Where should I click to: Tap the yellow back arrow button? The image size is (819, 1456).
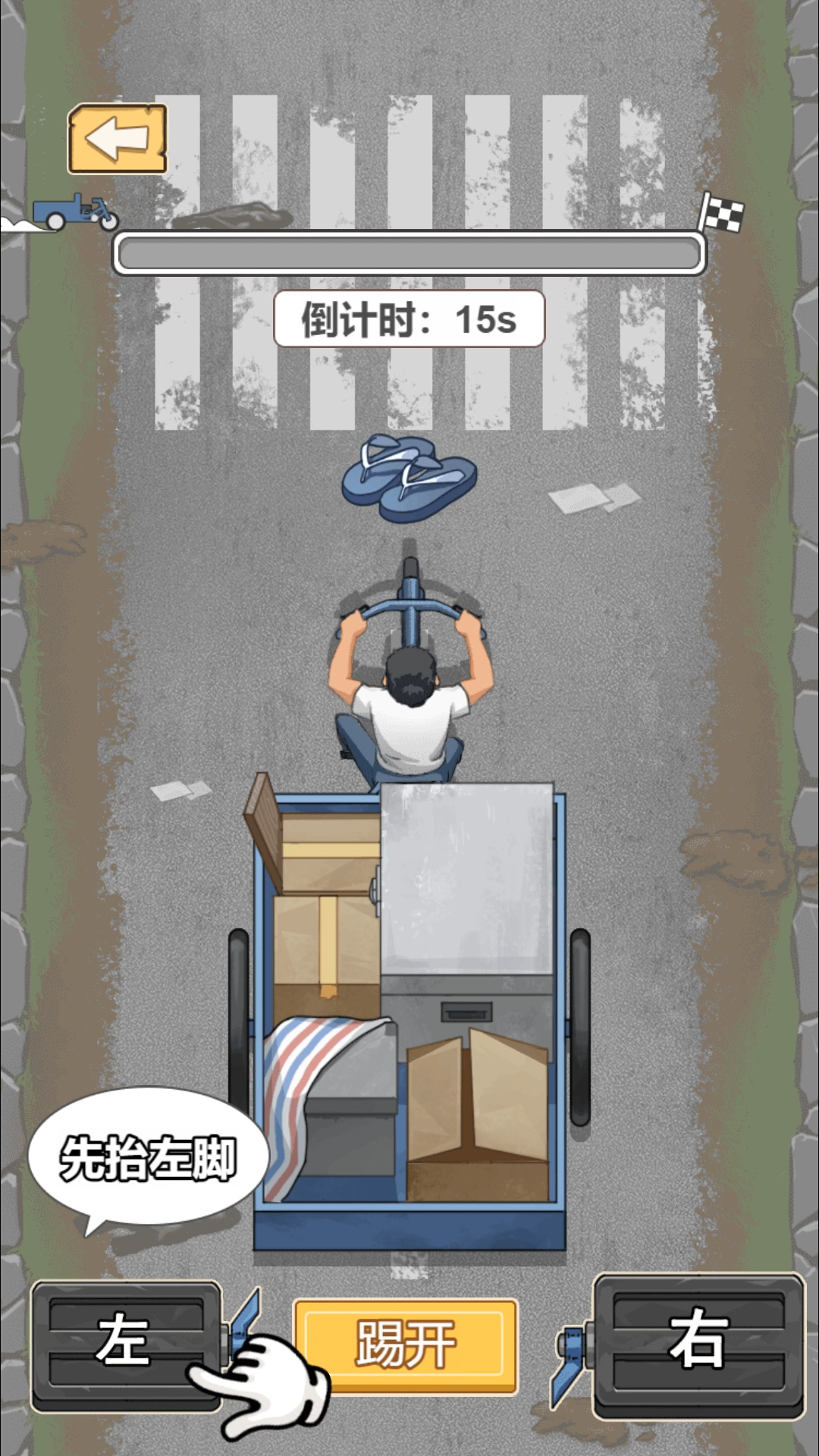coord(118,140)
